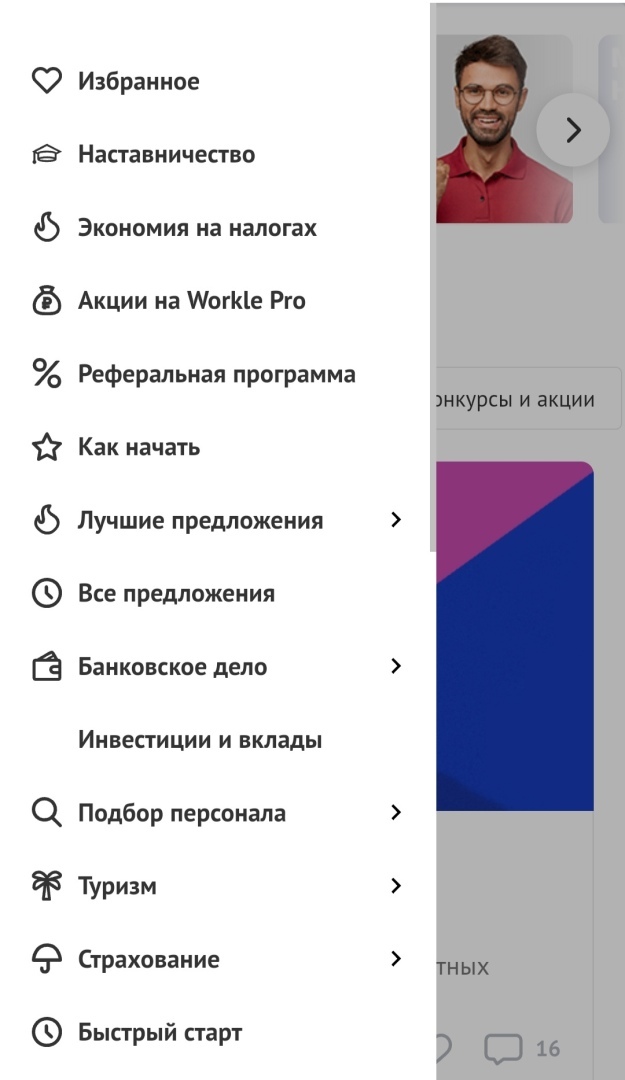Open the Как начать guide
The height and width of the screenshot is (1080, 625).
pos(138,448)
